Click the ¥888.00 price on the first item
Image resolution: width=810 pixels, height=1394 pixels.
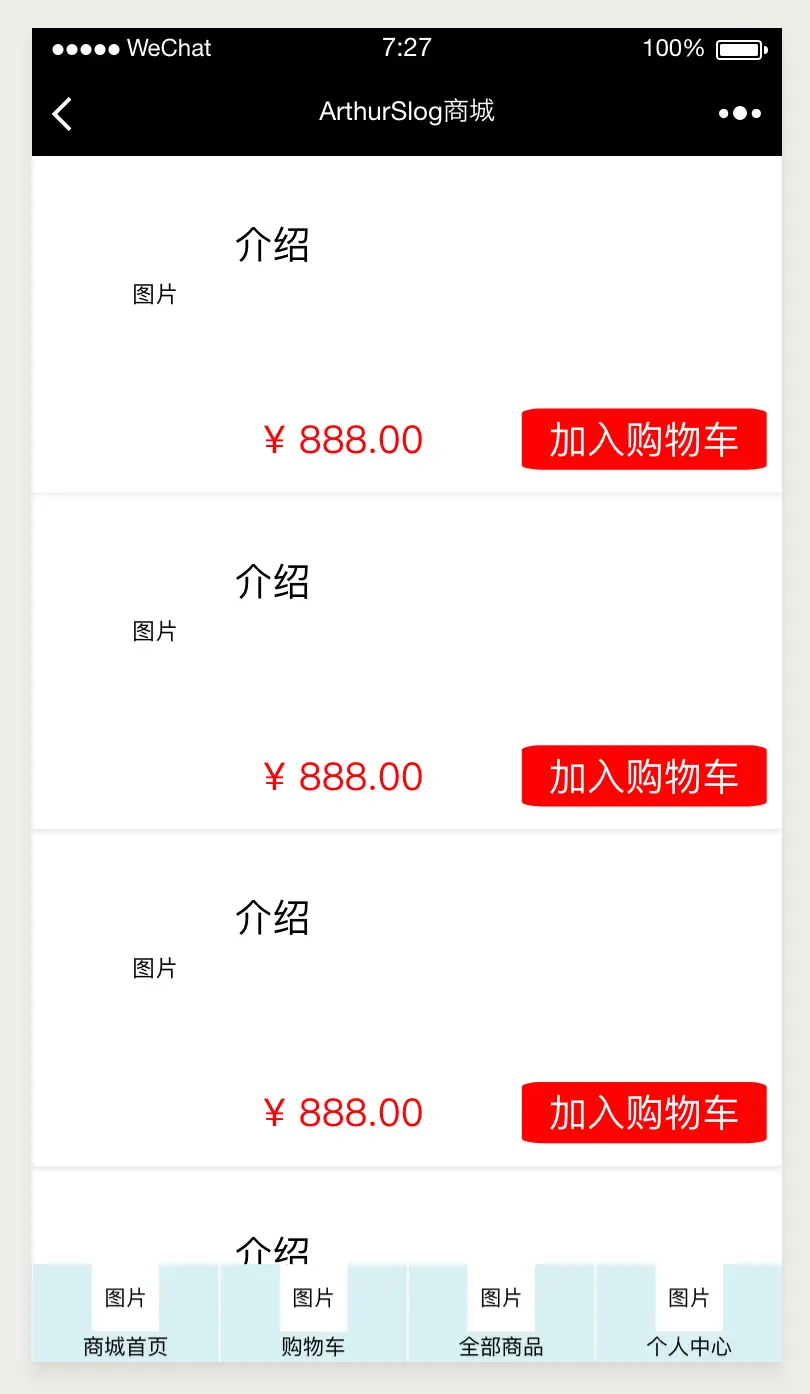pyautogui.click(x=345, y=438)
